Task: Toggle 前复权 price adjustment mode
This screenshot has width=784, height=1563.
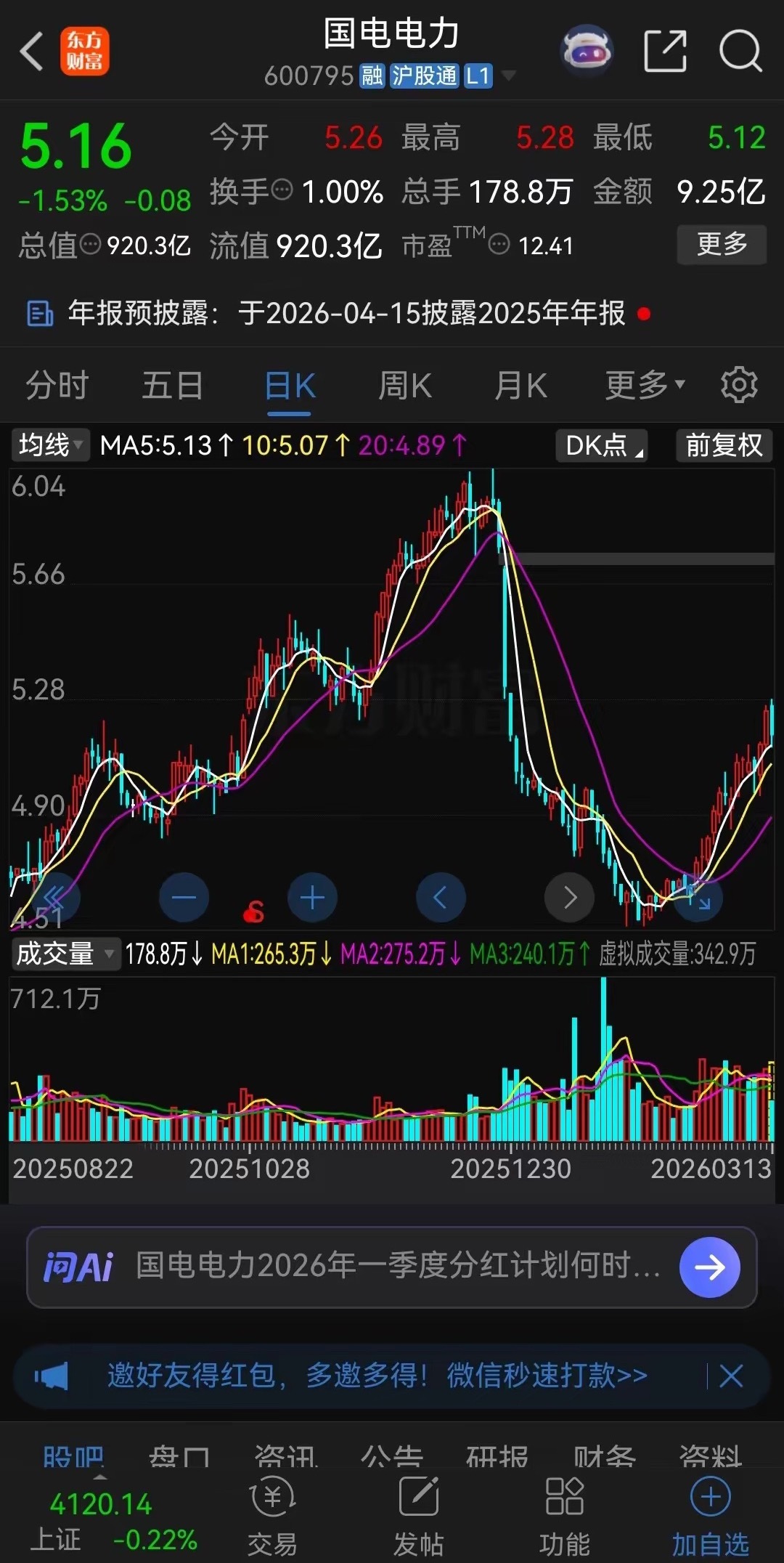Action: pos(723,445)
